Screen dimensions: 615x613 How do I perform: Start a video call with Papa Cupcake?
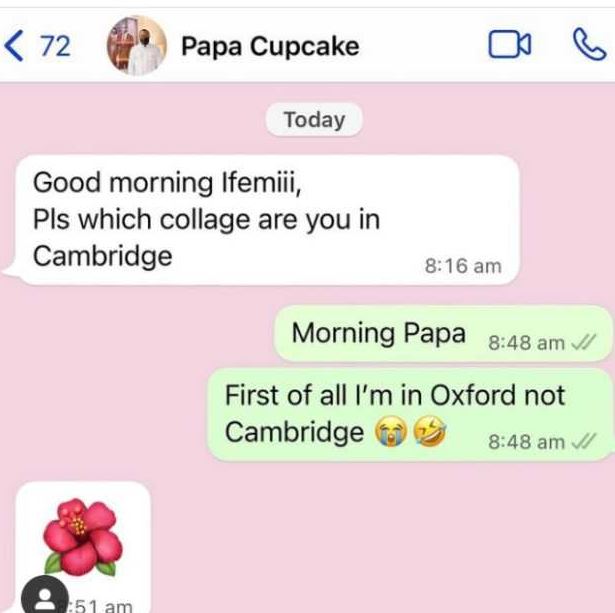pyautogui.click(x=509, y=46)
